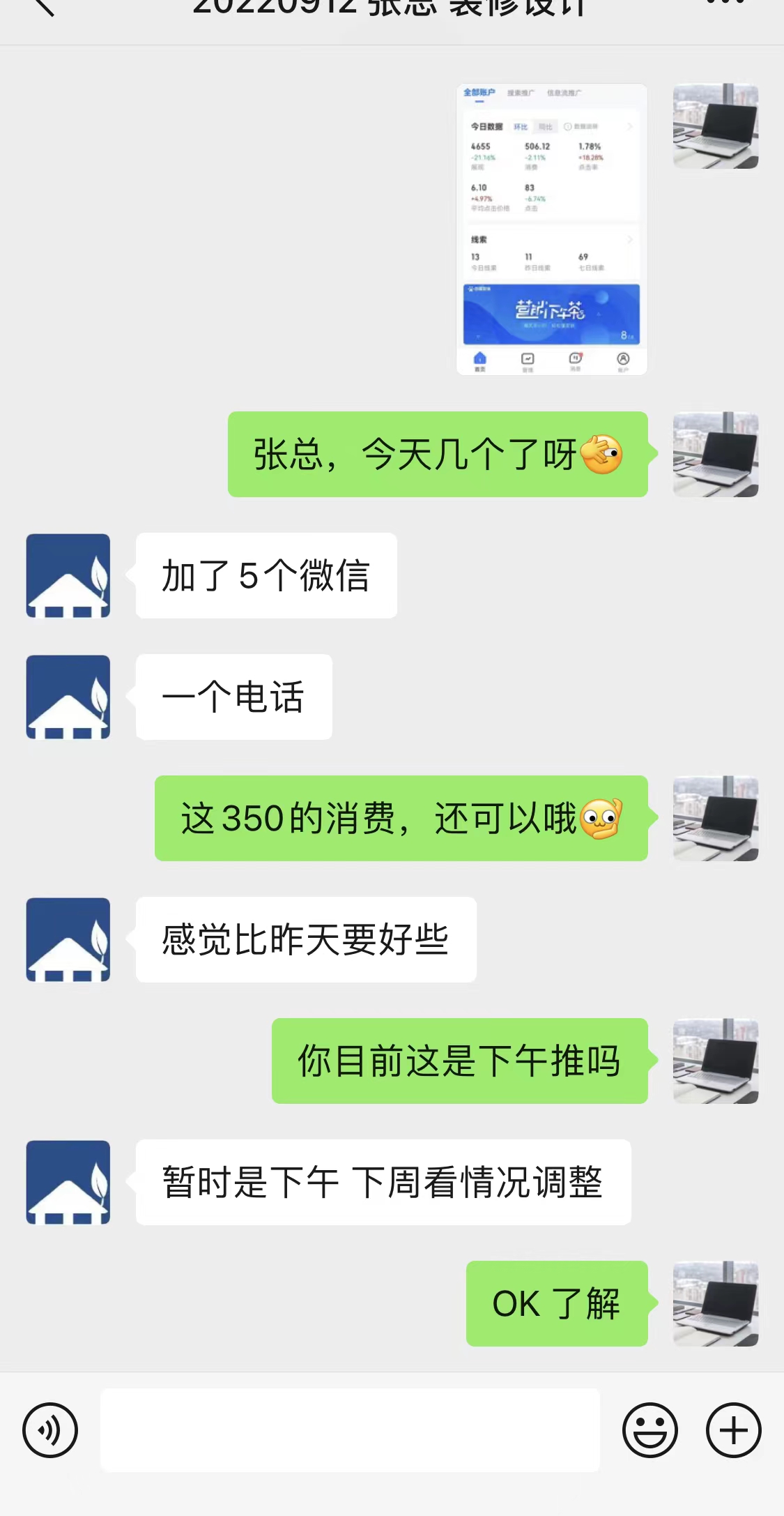Open the chat overflow menu
Viewport: 784px width, 1516px height.
tap(730, 3)
